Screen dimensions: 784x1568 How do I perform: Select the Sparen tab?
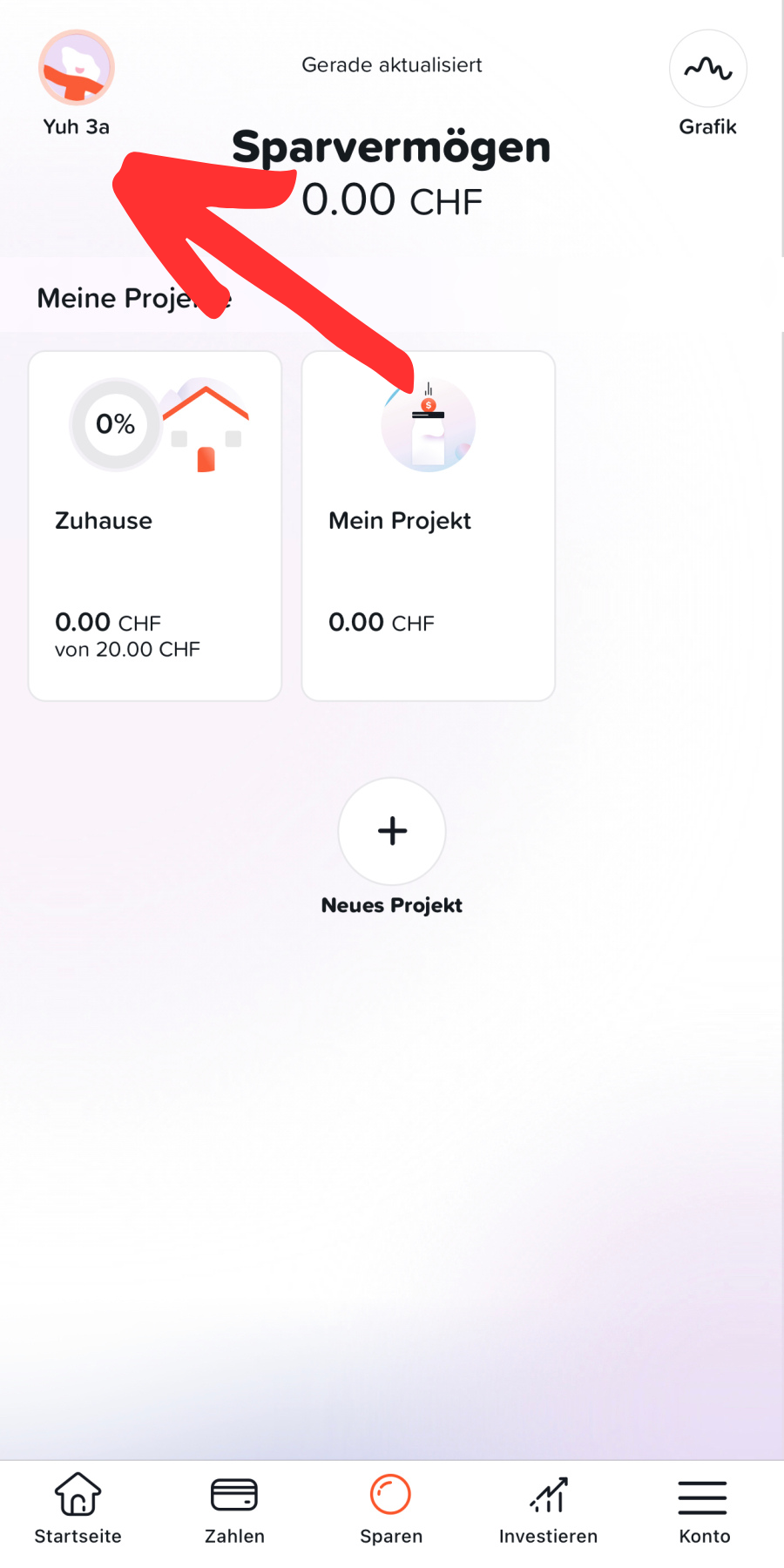click(391, 1509)
